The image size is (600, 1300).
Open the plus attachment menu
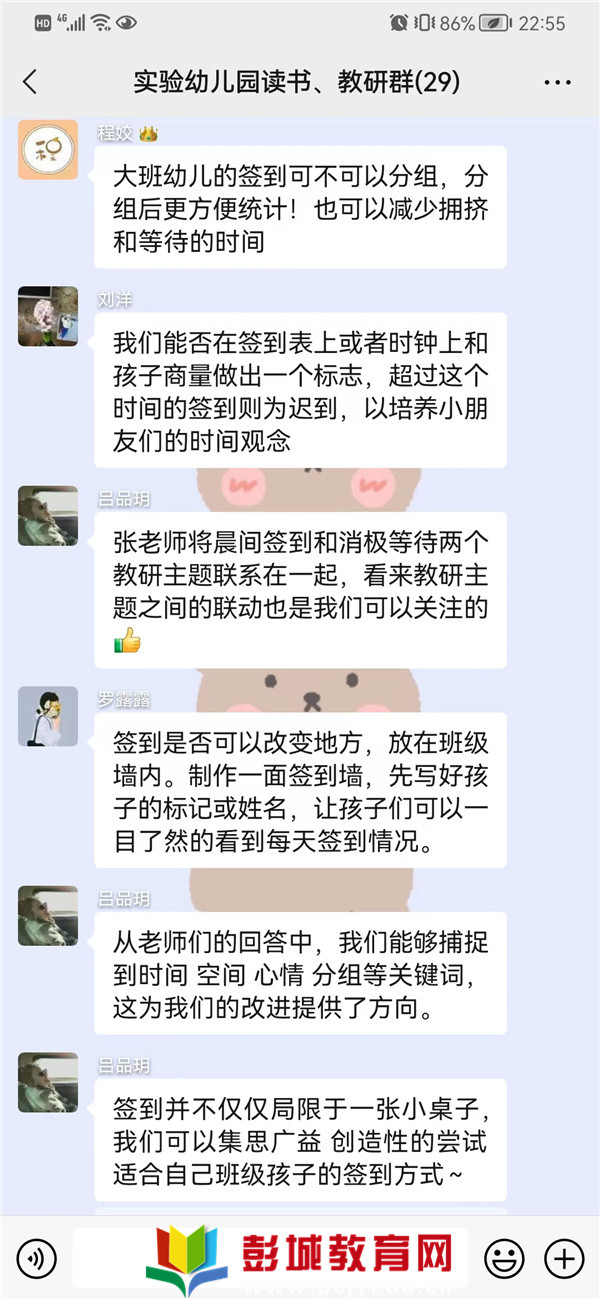(564, 1256)
